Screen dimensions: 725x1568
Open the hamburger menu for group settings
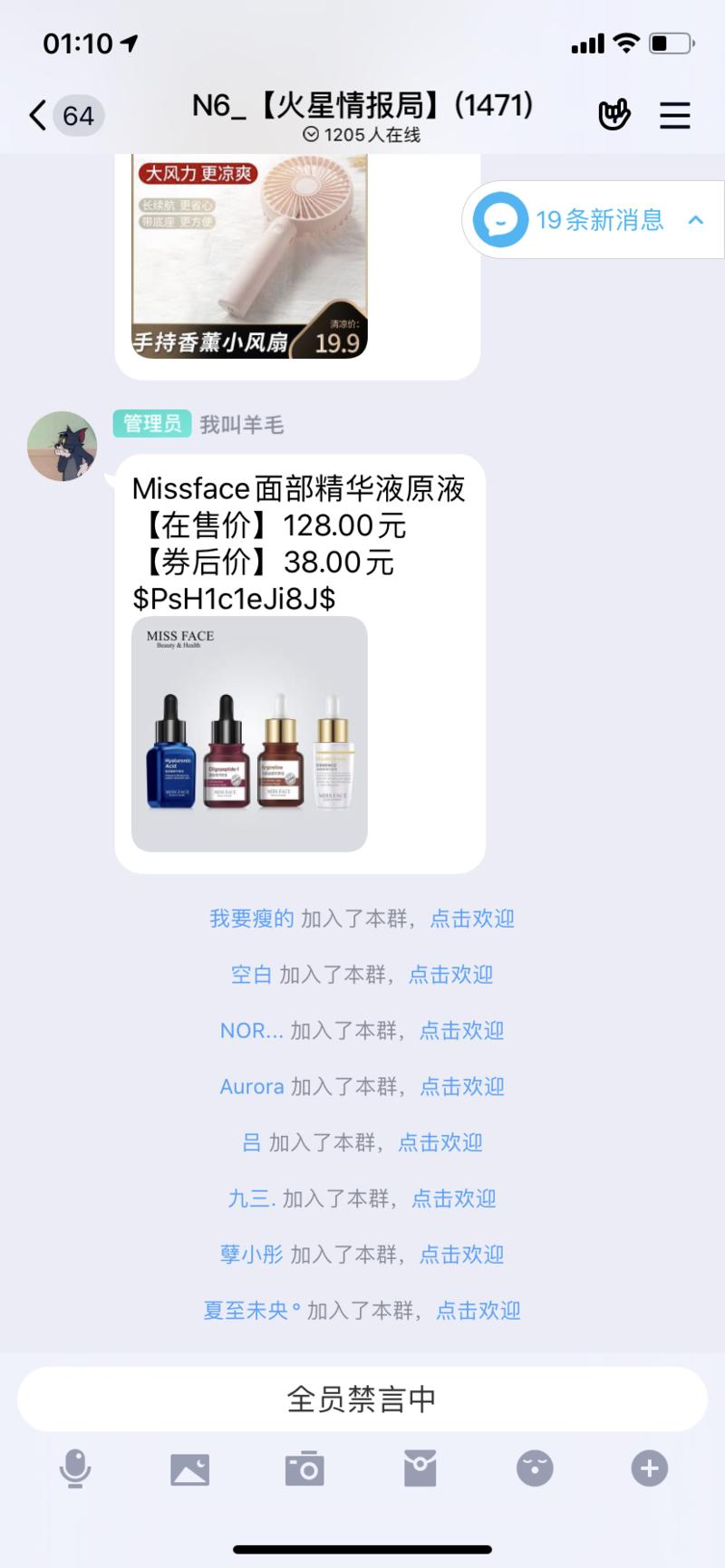tap(675, 115)
